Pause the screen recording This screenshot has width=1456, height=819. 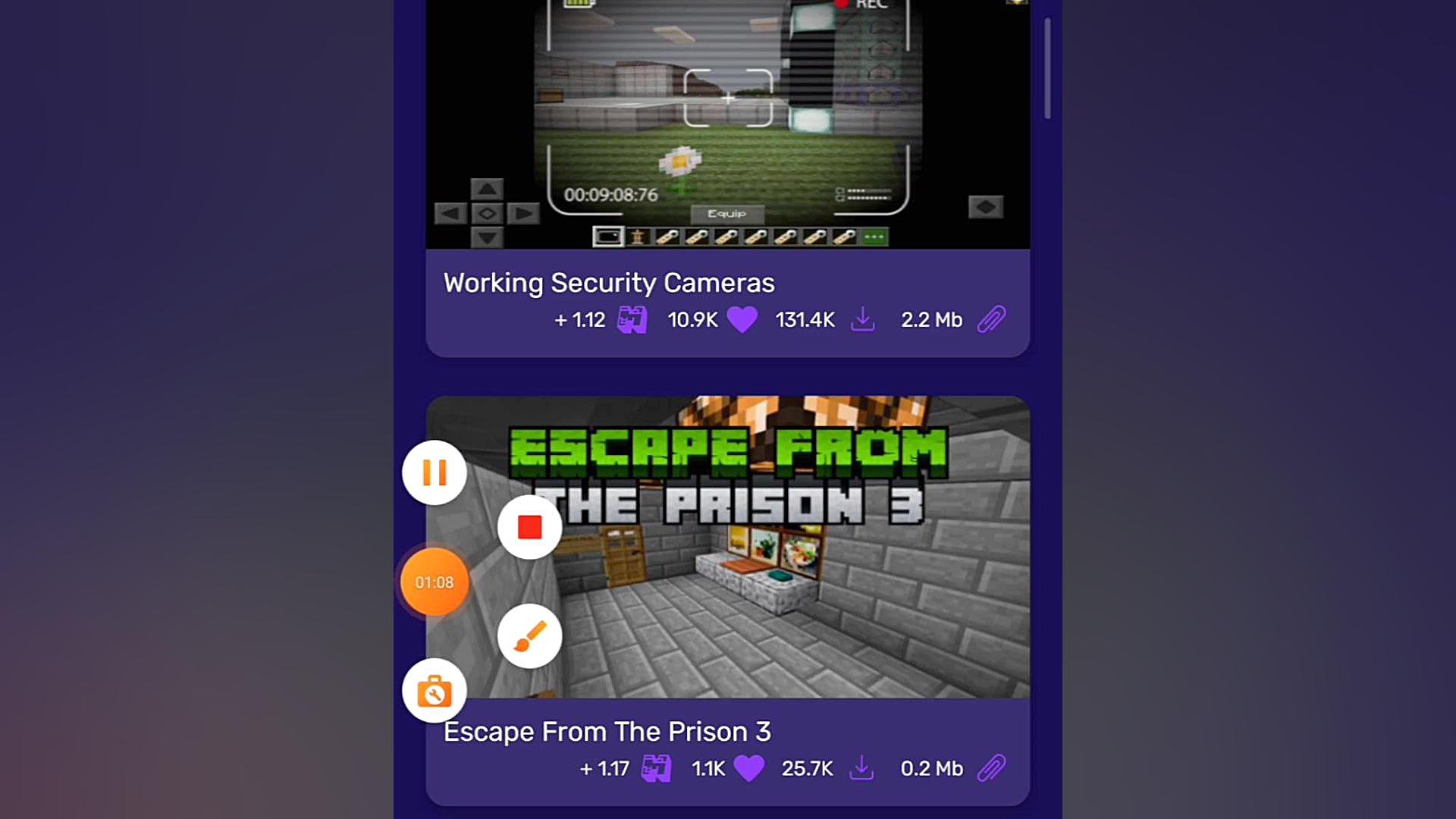click(x=435, y=472)
